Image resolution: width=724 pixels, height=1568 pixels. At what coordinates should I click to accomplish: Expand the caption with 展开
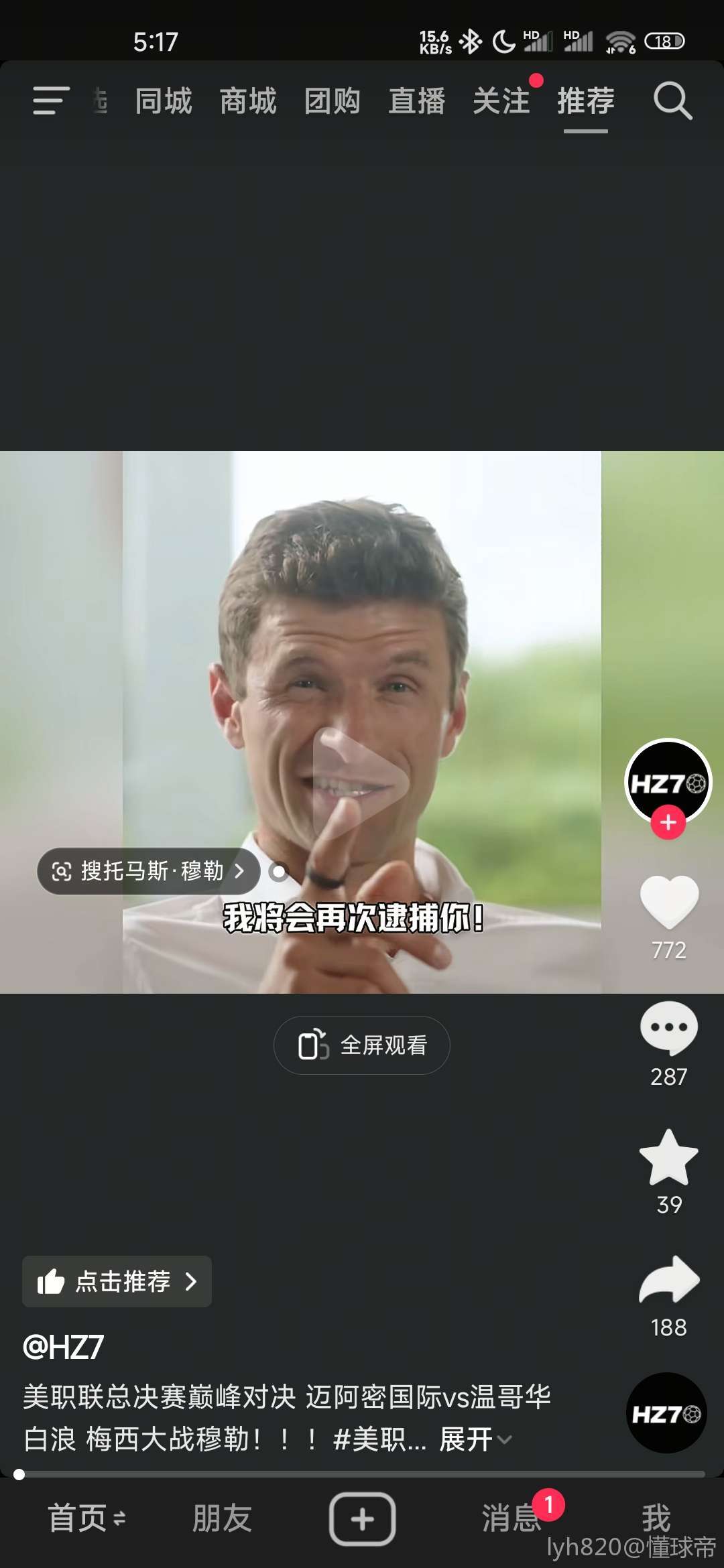click(x=475, y=1439)
